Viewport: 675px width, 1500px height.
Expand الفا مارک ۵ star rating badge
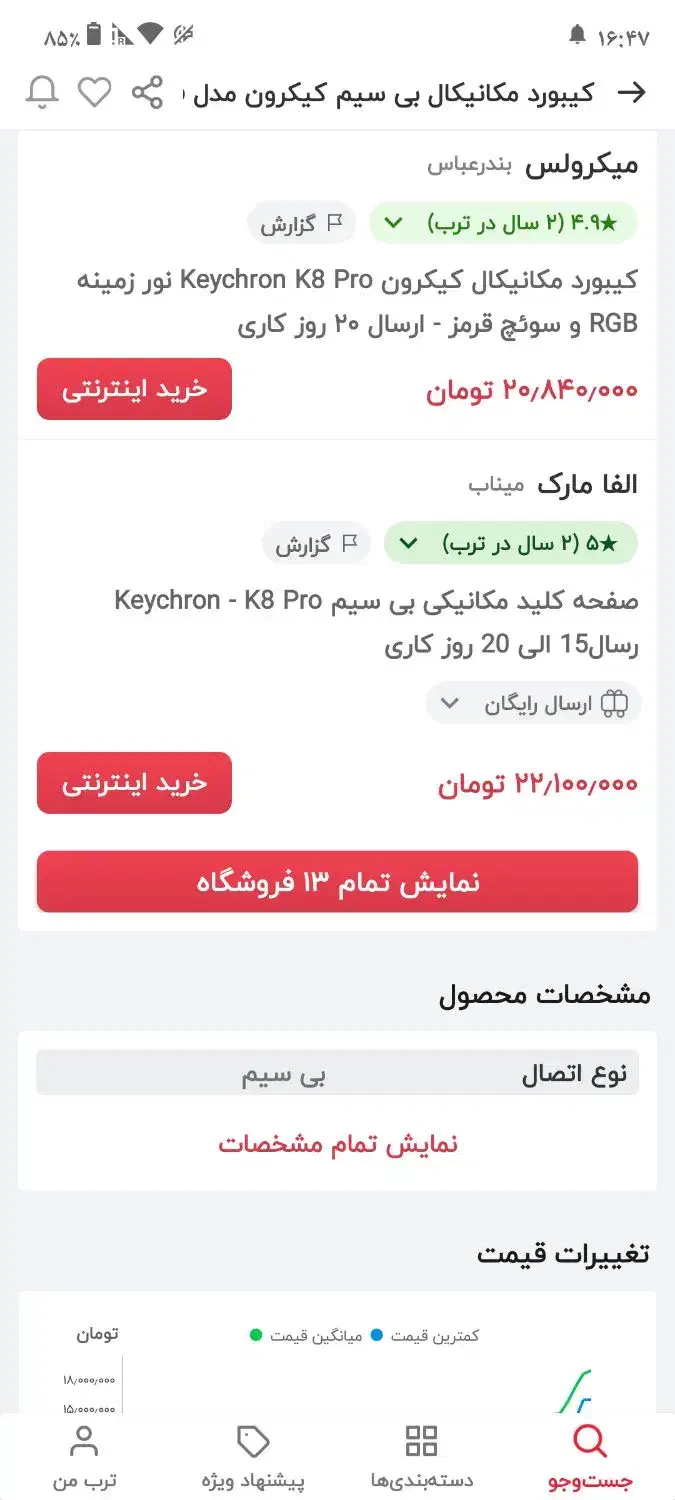510,543
